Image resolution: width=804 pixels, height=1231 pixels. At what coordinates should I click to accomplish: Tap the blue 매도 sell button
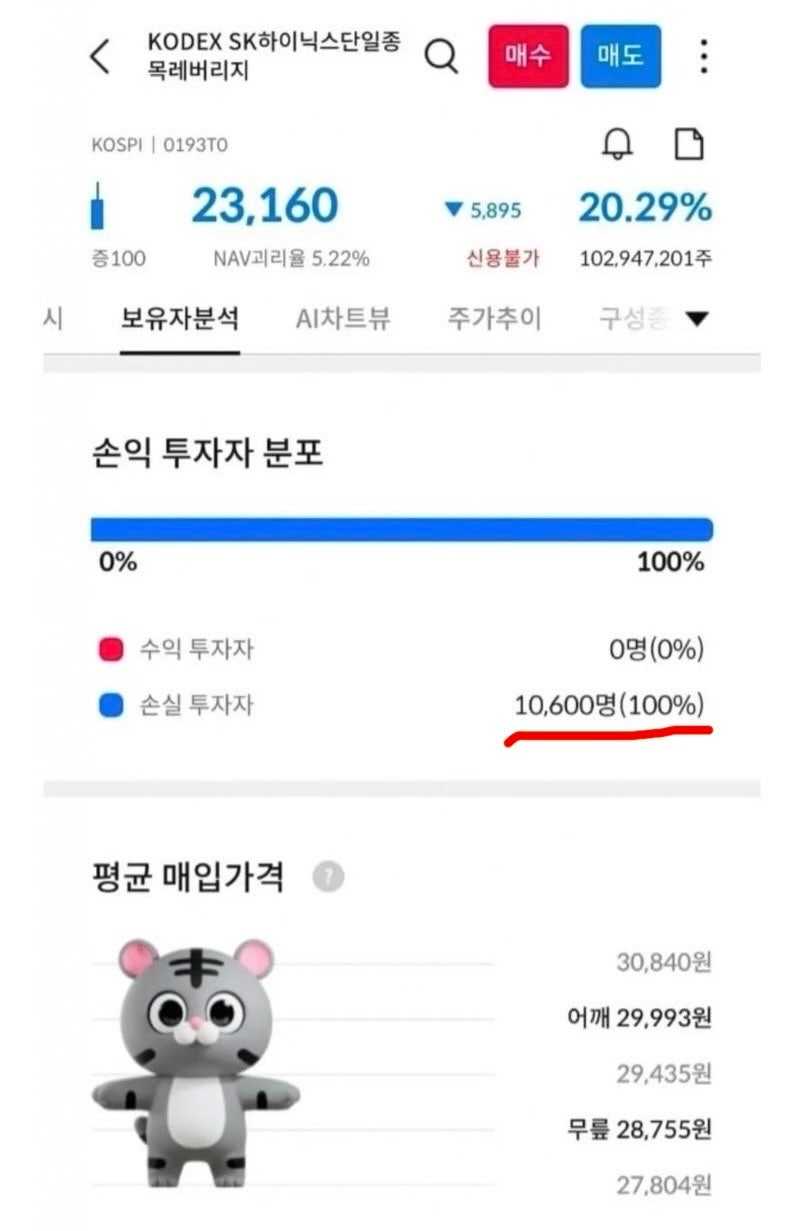pos(620,56)
